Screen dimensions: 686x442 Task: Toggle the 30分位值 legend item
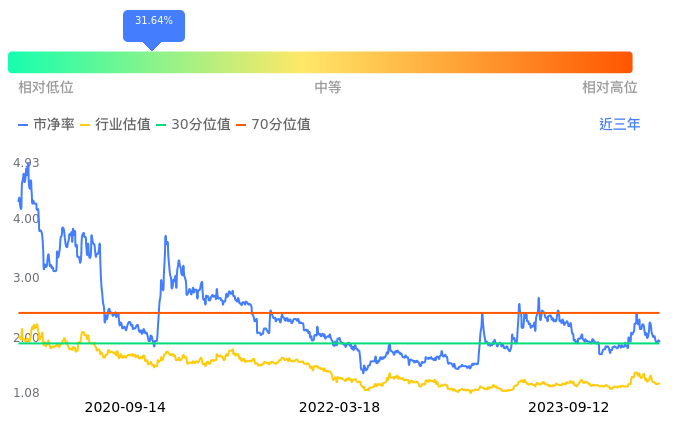[x=193, y=124]
